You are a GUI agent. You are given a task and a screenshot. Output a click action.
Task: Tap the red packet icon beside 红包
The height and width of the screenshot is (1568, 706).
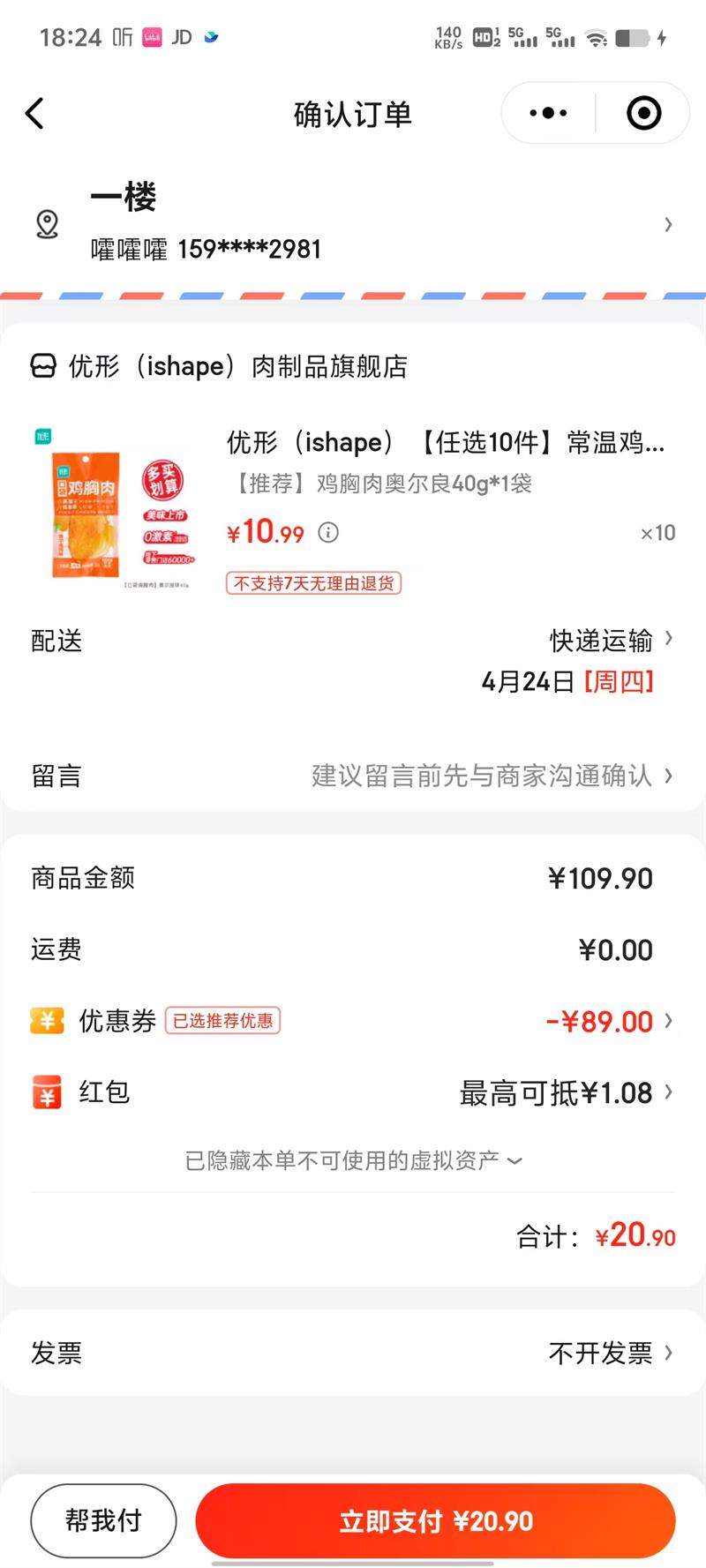click(x=47, y=1092)
